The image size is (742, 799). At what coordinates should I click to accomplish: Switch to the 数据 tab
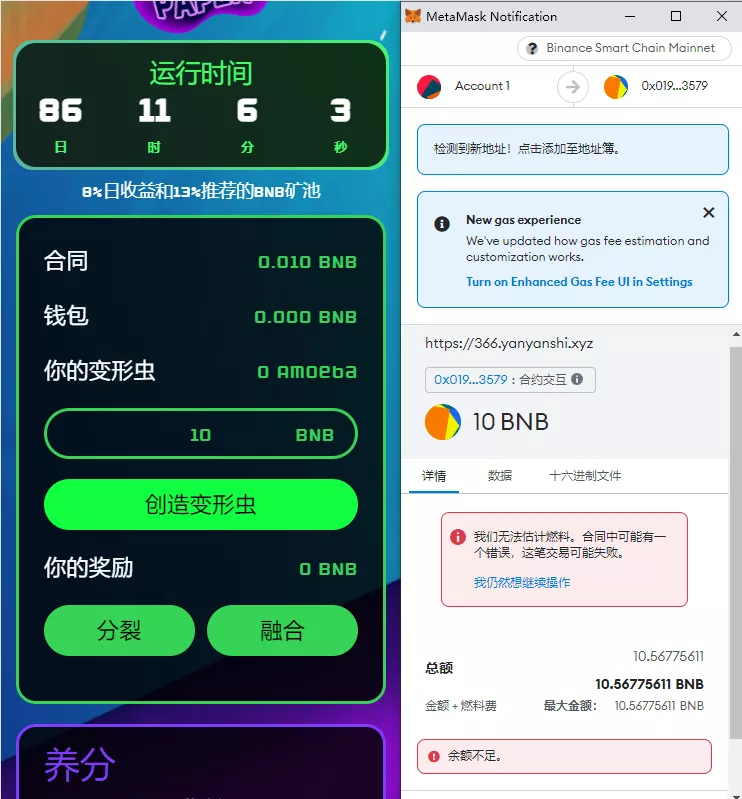(x=500, y=476)
